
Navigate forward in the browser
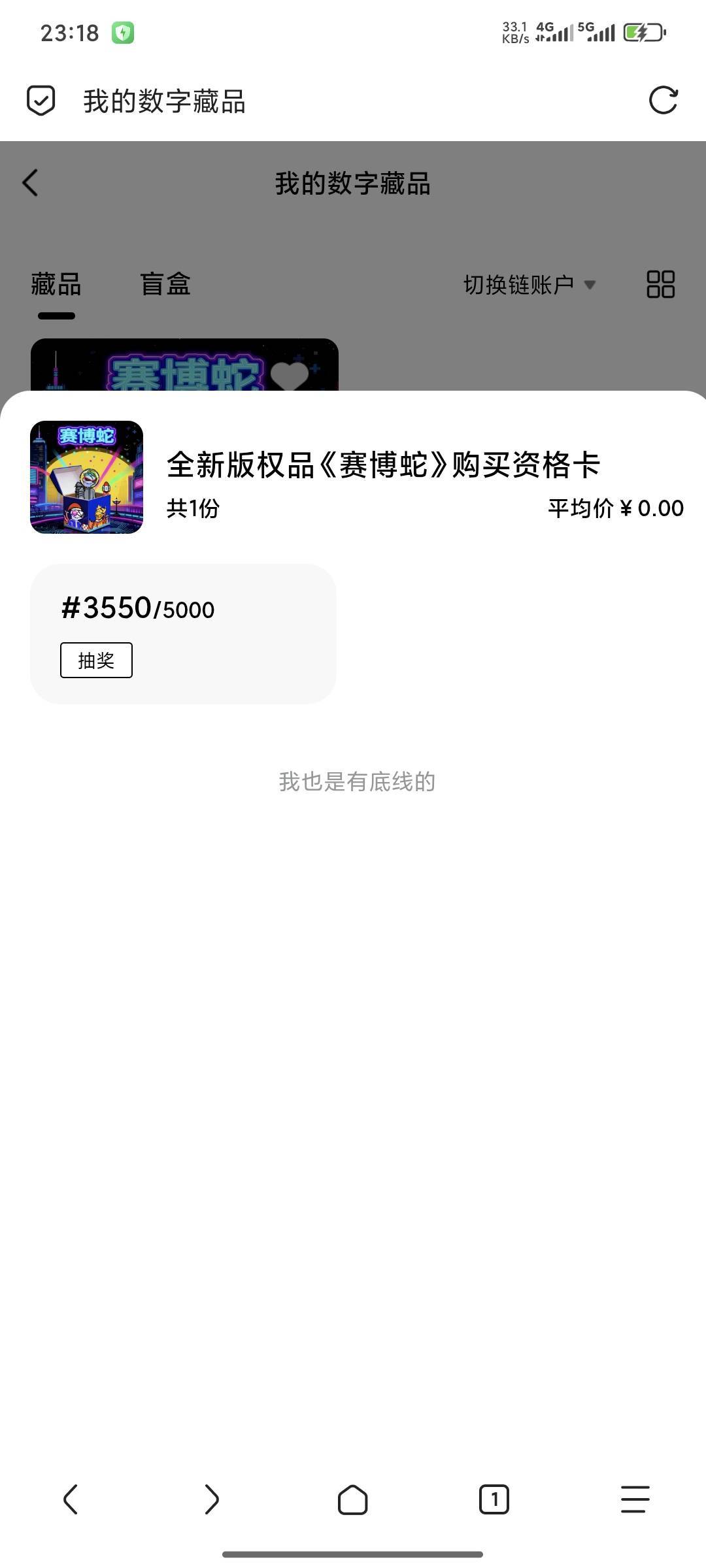pos(211,1499)
